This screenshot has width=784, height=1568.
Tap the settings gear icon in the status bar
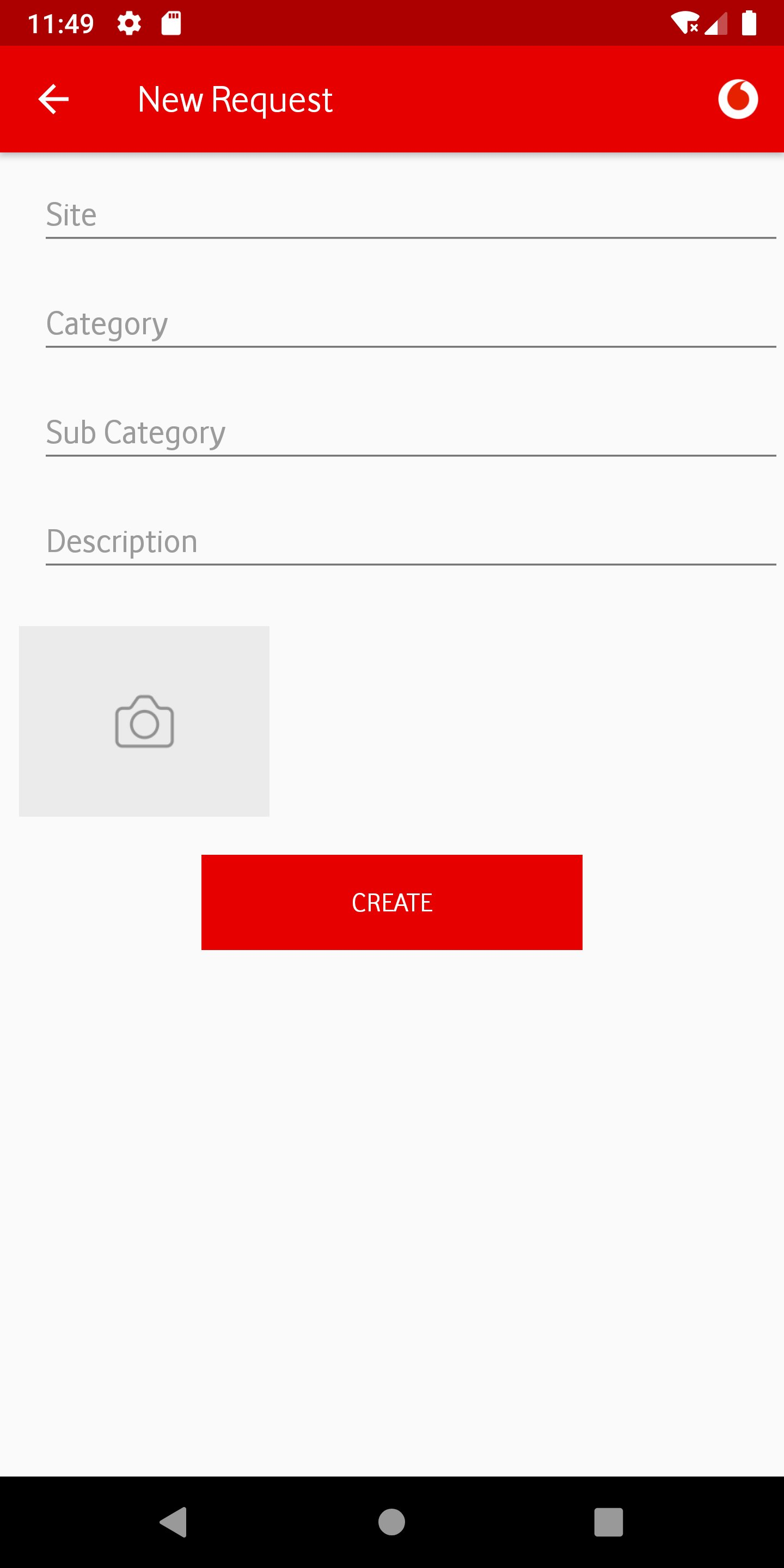(x=130, y=22)
